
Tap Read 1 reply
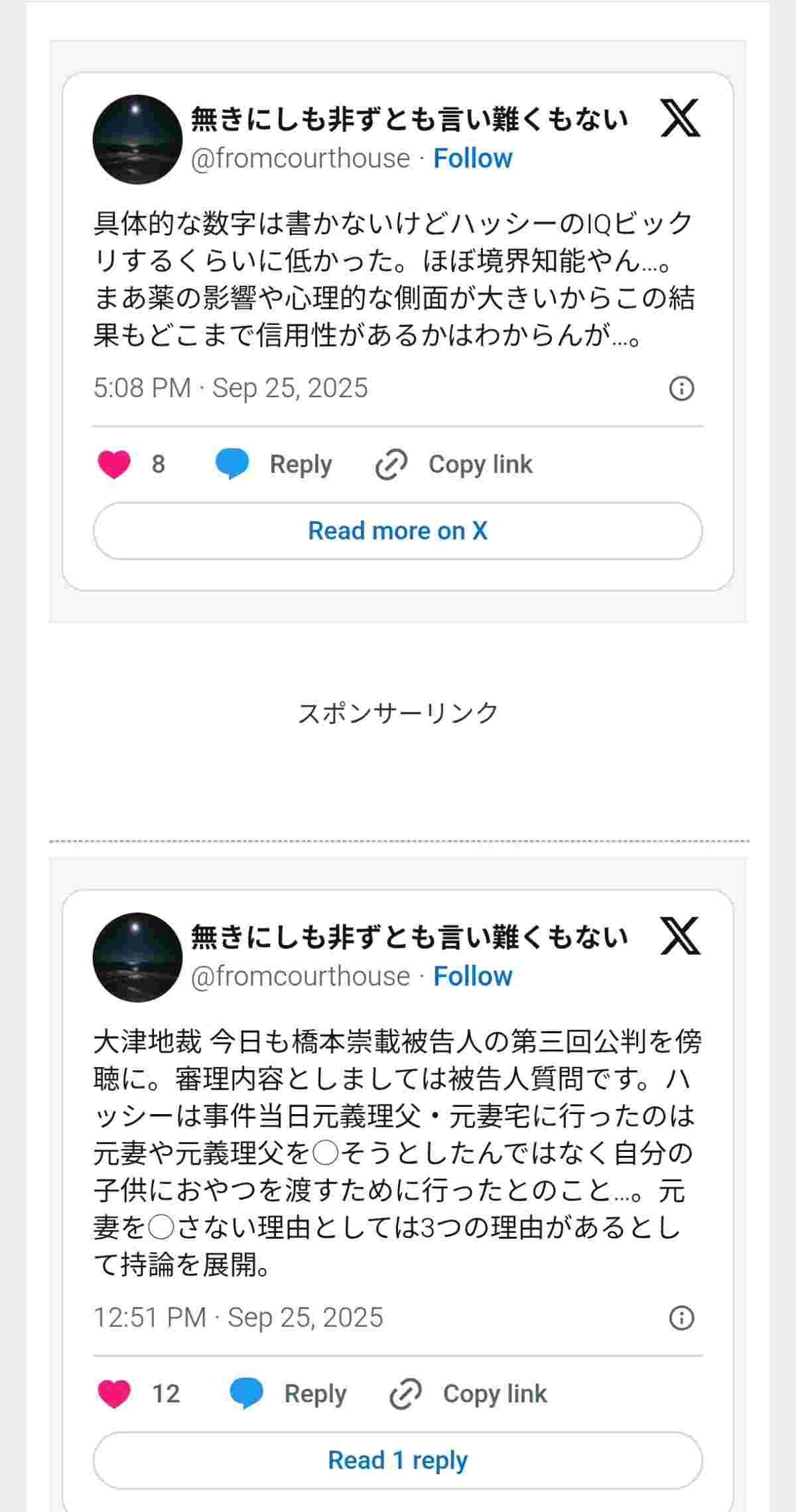point(398,1460)
